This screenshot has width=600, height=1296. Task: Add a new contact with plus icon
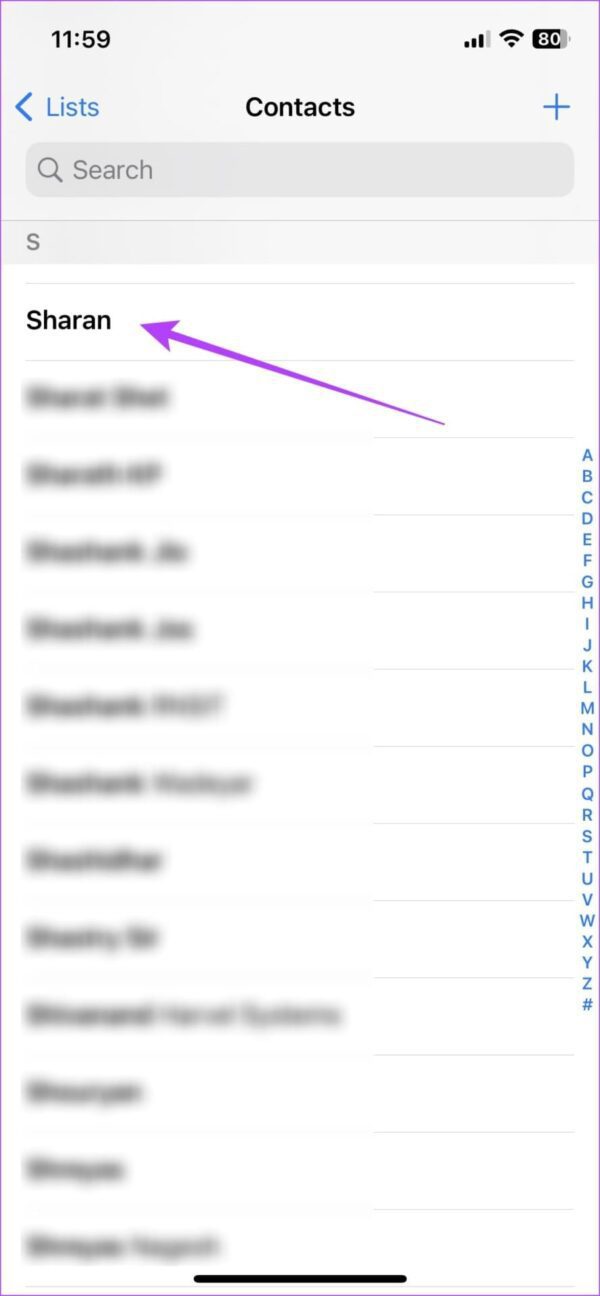click(556, 107)
